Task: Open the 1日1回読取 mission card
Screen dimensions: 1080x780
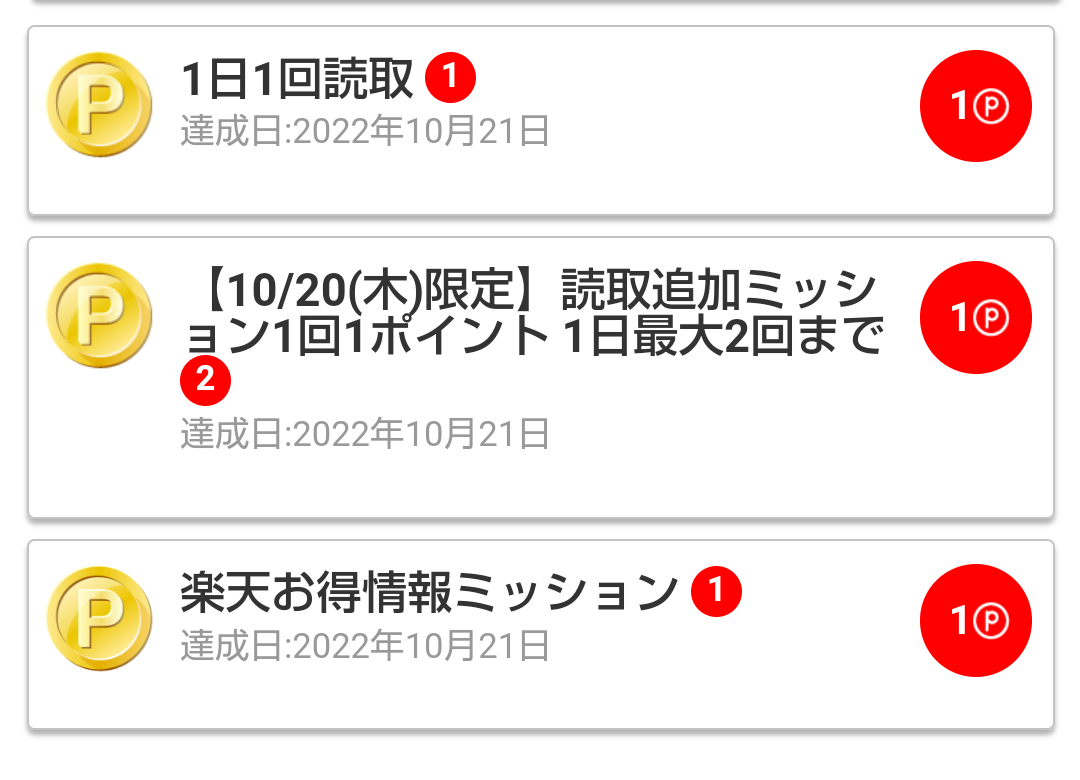Action: tap(540, 120)
